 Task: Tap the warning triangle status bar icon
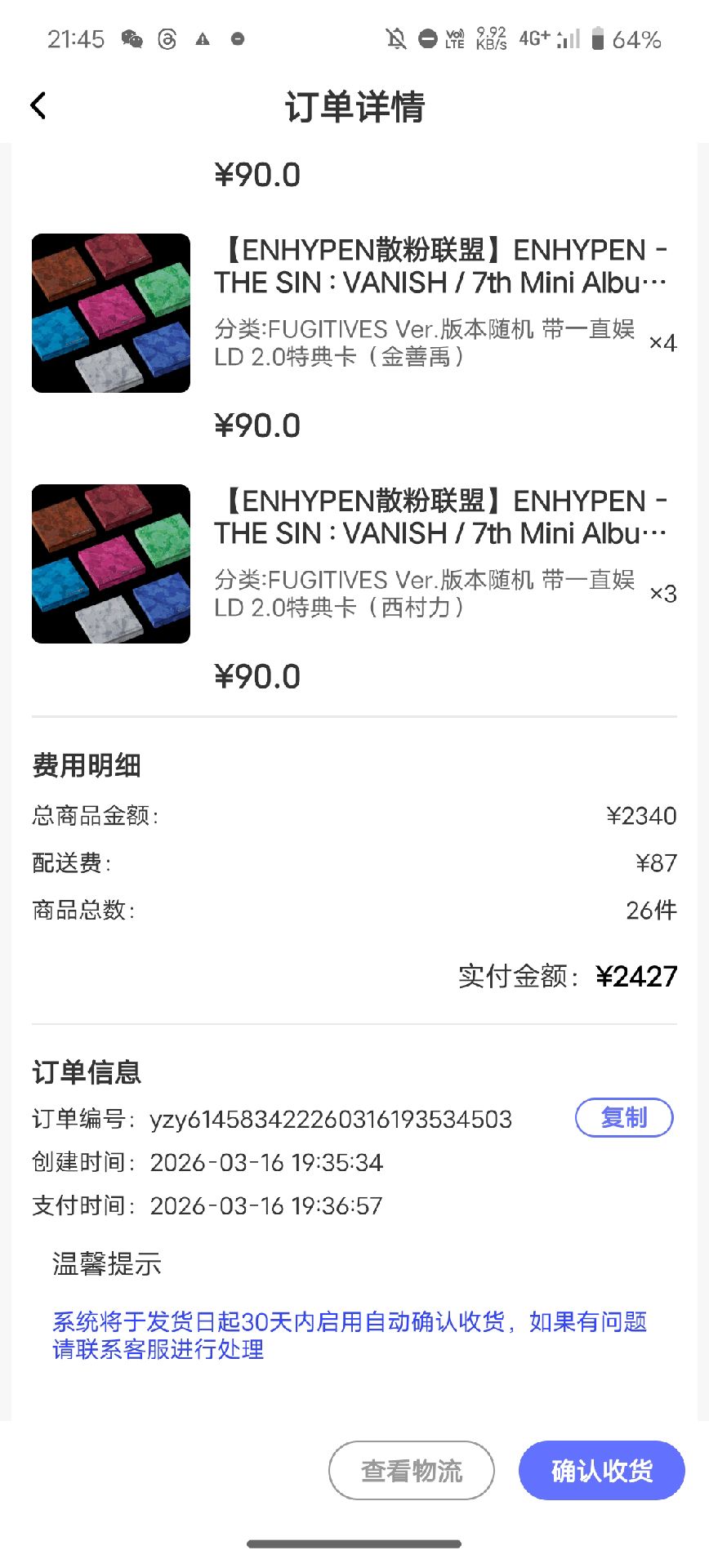point(203,38)
